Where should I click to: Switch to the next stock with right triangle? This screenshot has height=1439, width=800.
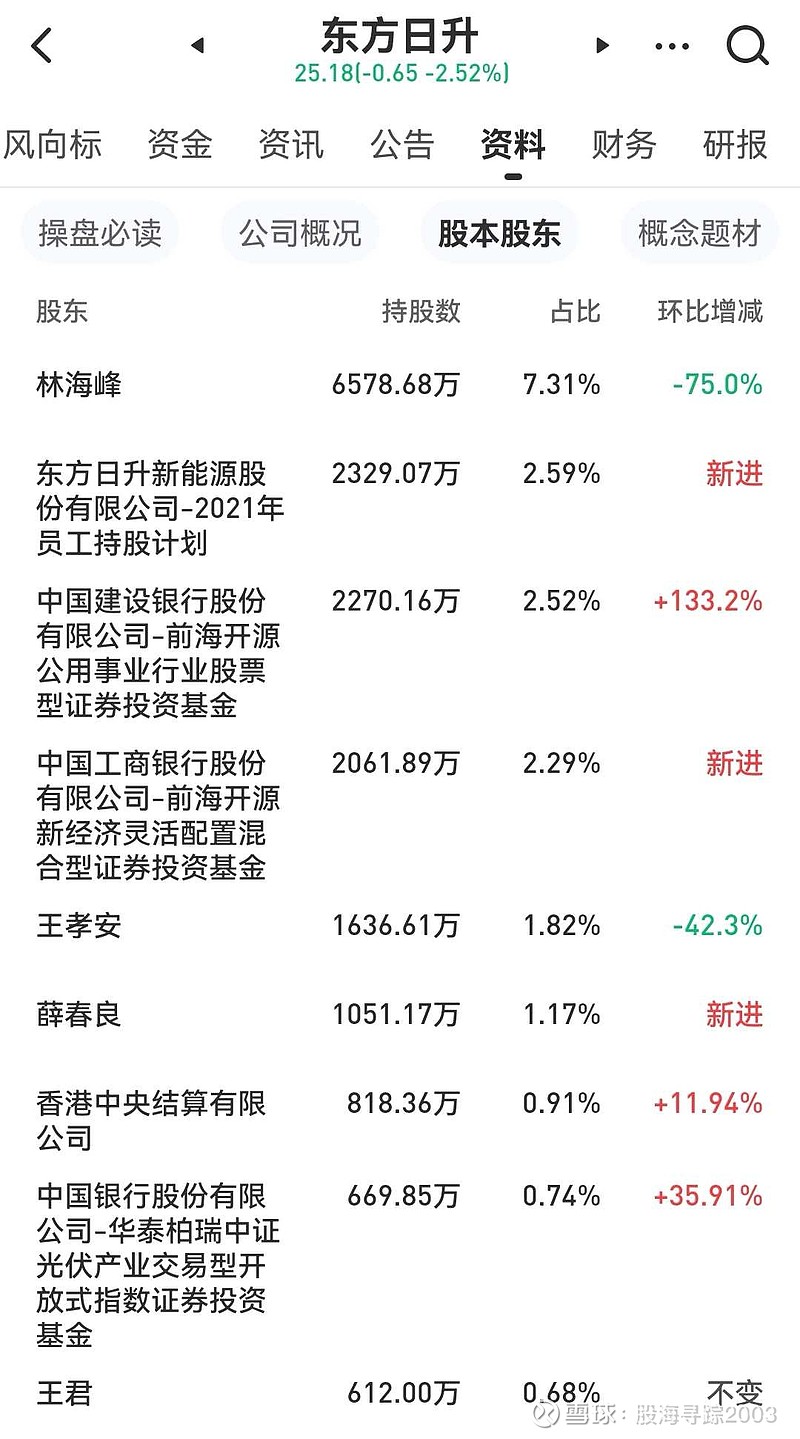(602, 45)
